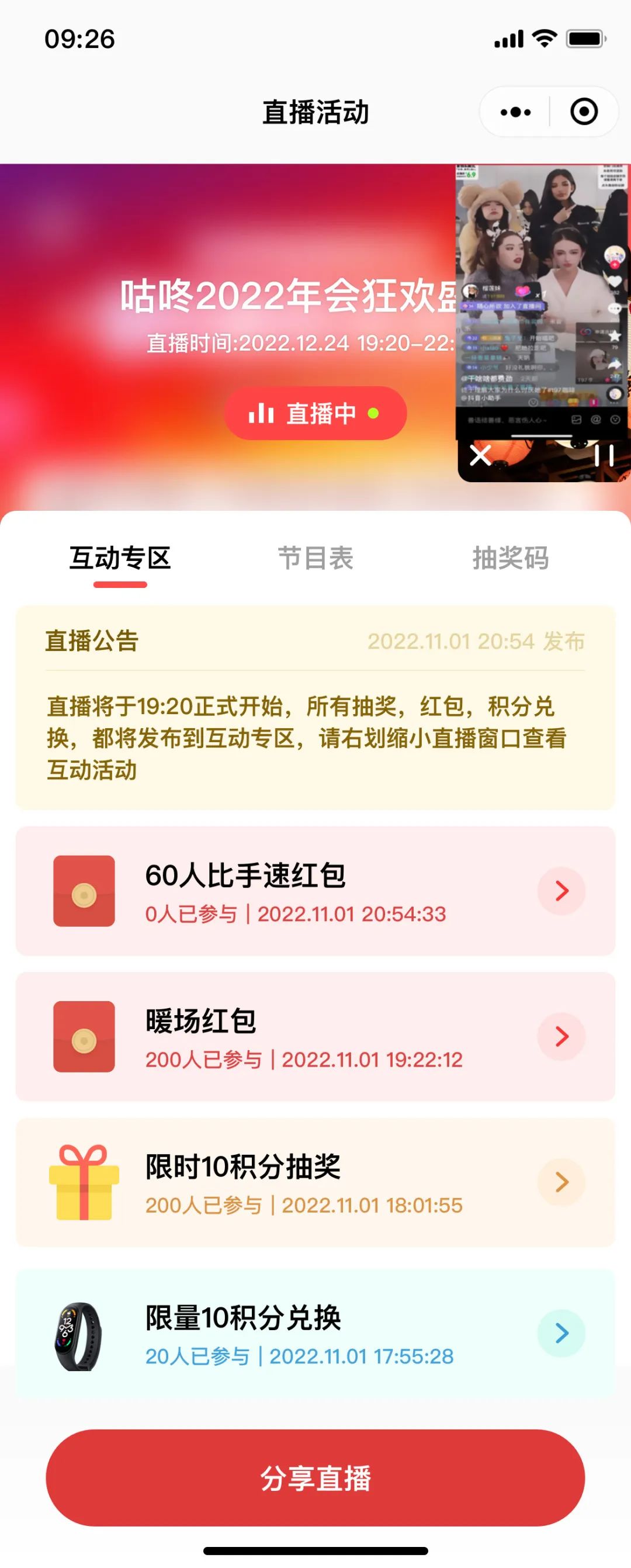Open 限量10积分兑换 exchange
The image size is (631, 1568).
pyautogui.click(x=315, y=1332)
